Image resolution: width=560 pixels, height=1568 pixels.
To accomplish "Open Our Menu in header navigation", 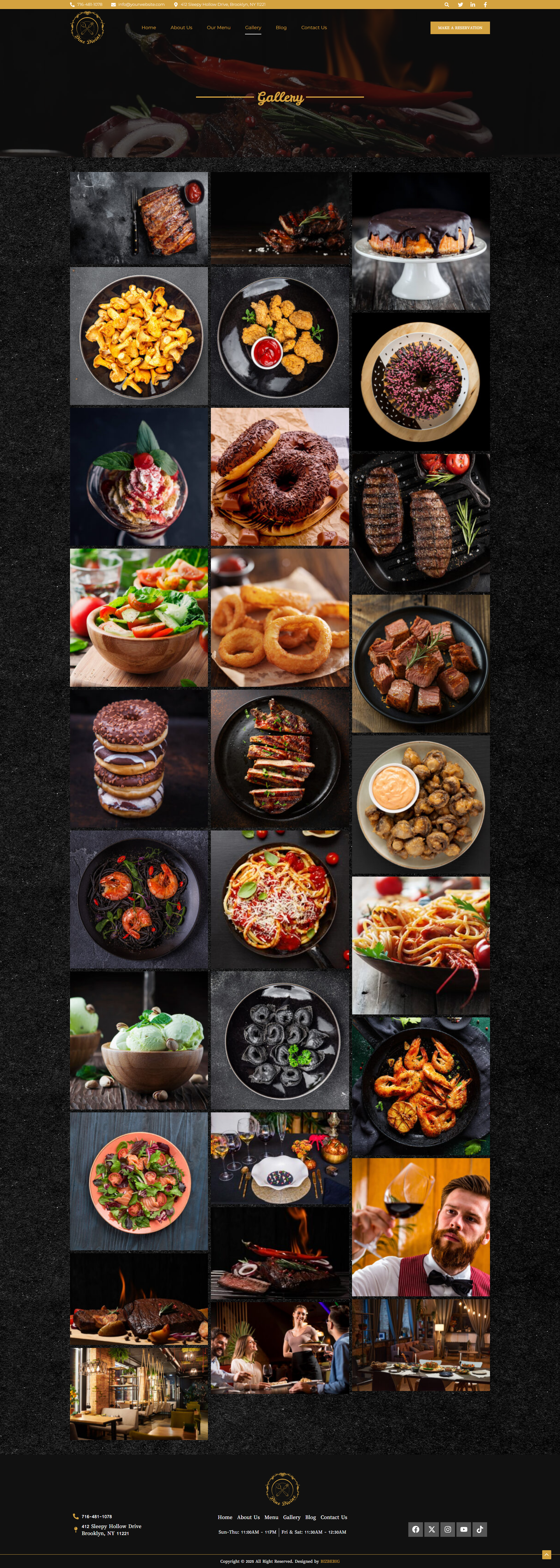I will click(x=218, y=27).
